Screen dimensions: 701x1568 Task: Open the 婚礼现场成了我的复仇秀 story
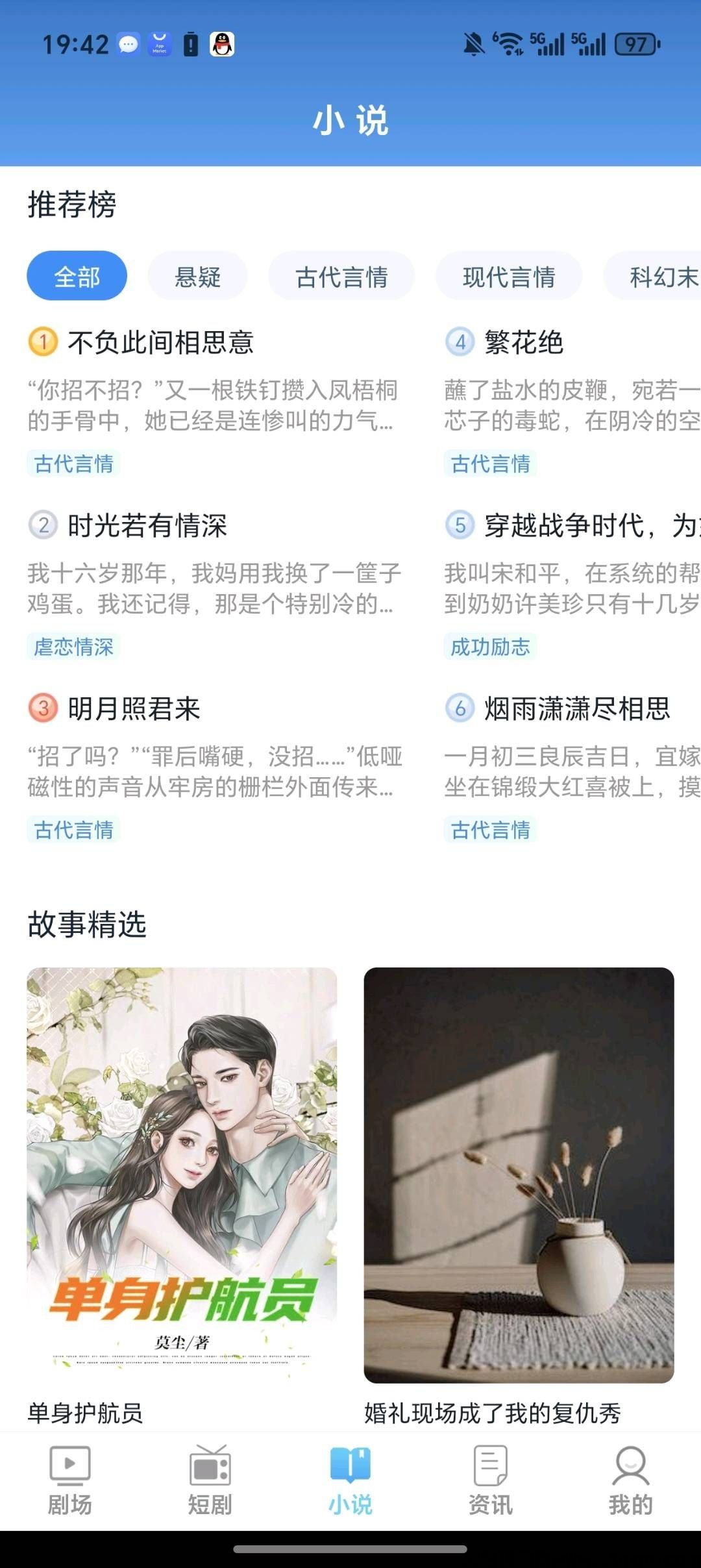pos(519,1175)
